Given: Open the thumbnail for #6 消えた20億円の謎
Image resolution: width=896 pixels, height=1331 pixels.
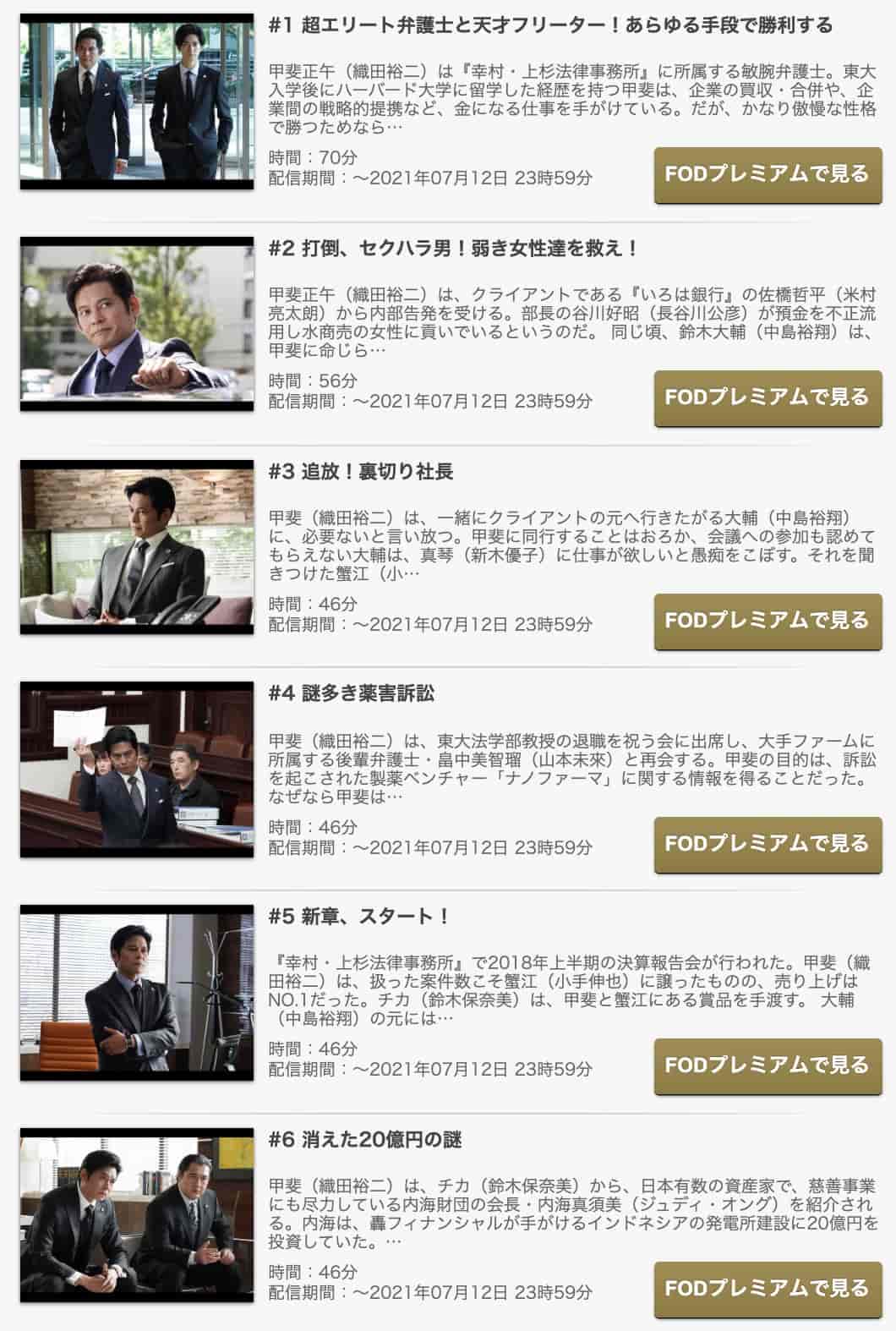Looking at the screenshot, I should point(137,1215).
